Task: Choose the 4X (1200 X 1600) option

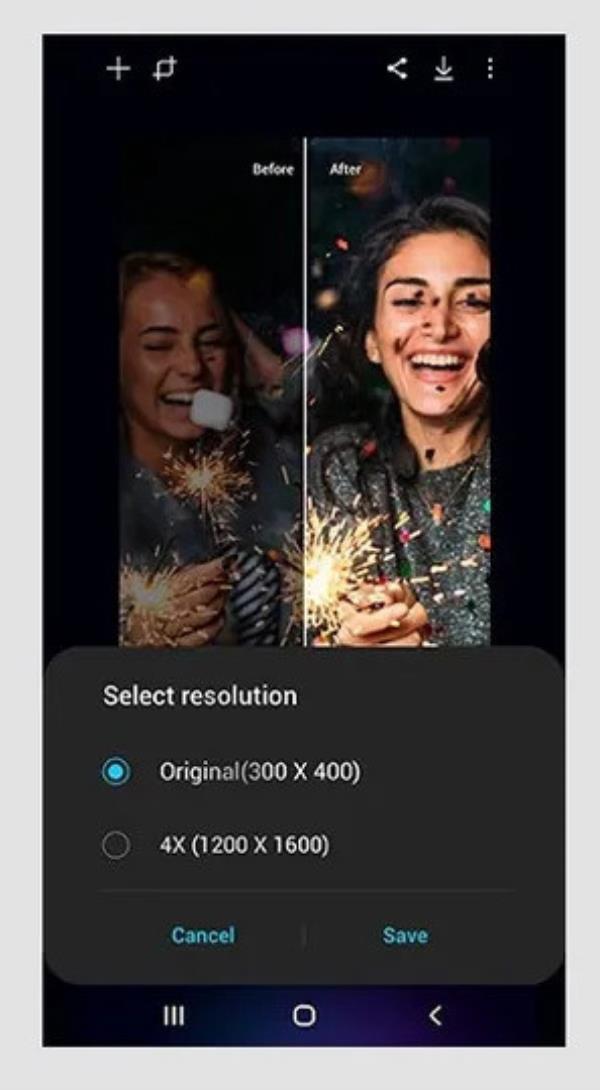Action: pyautogui.click(x=117, y=846)
